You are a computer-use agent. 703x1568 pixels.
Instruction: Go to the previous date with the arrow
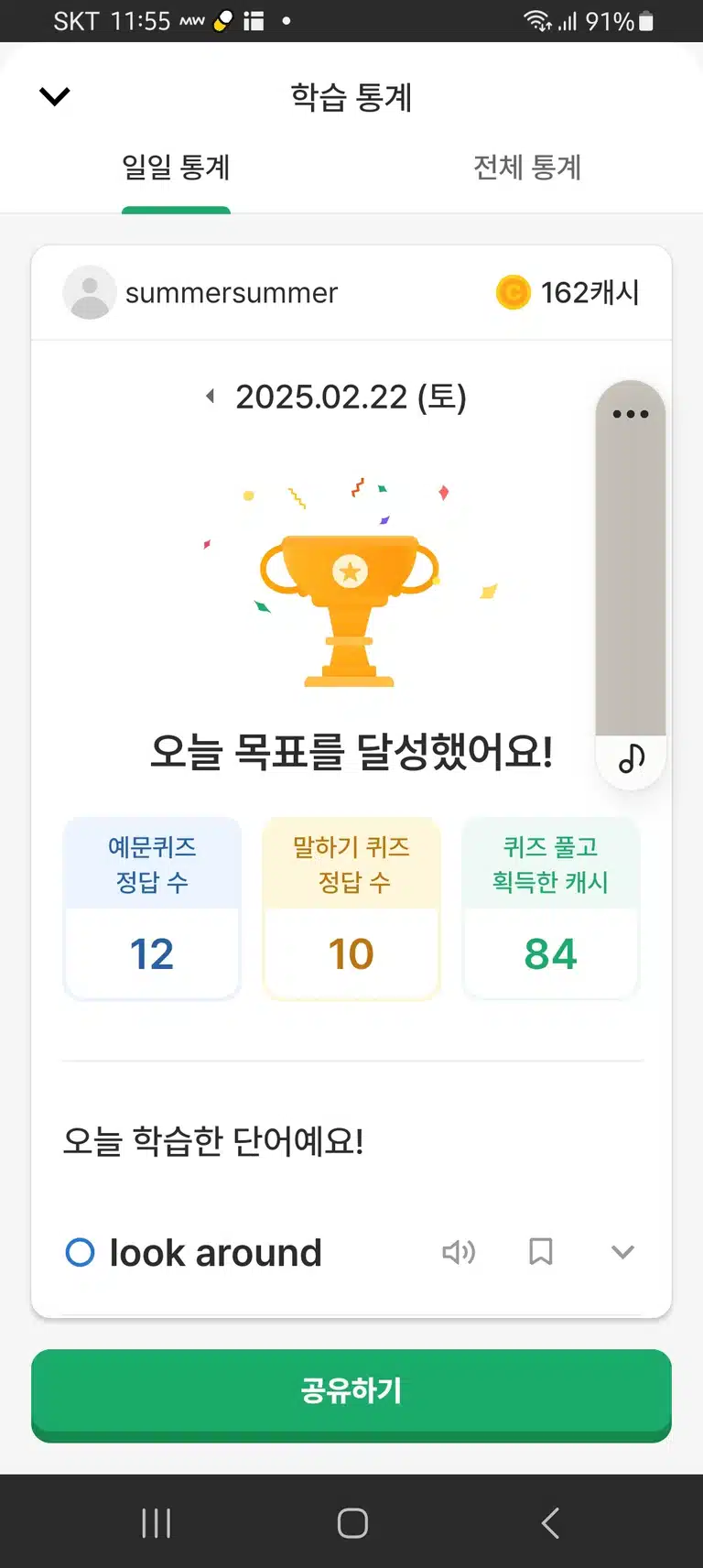point(211,397)
